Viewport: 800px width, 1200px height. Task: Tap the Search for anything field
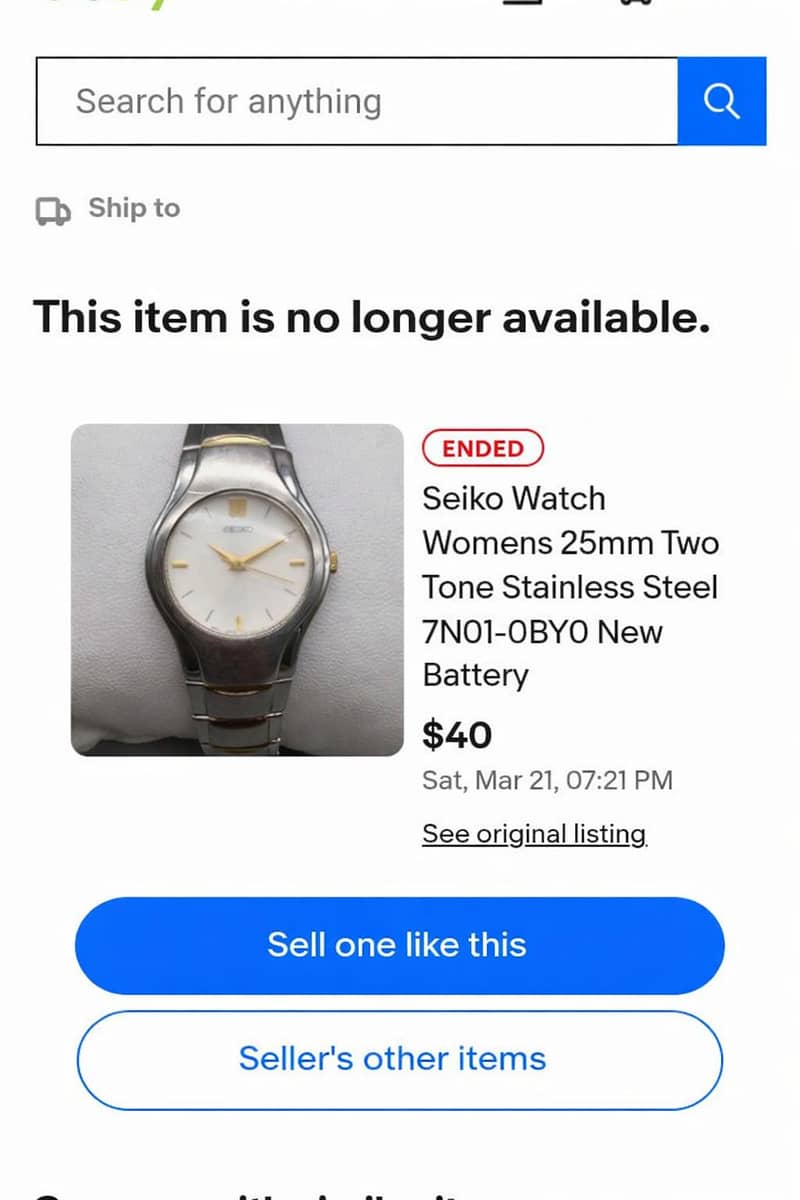click(x=355, y=101)
